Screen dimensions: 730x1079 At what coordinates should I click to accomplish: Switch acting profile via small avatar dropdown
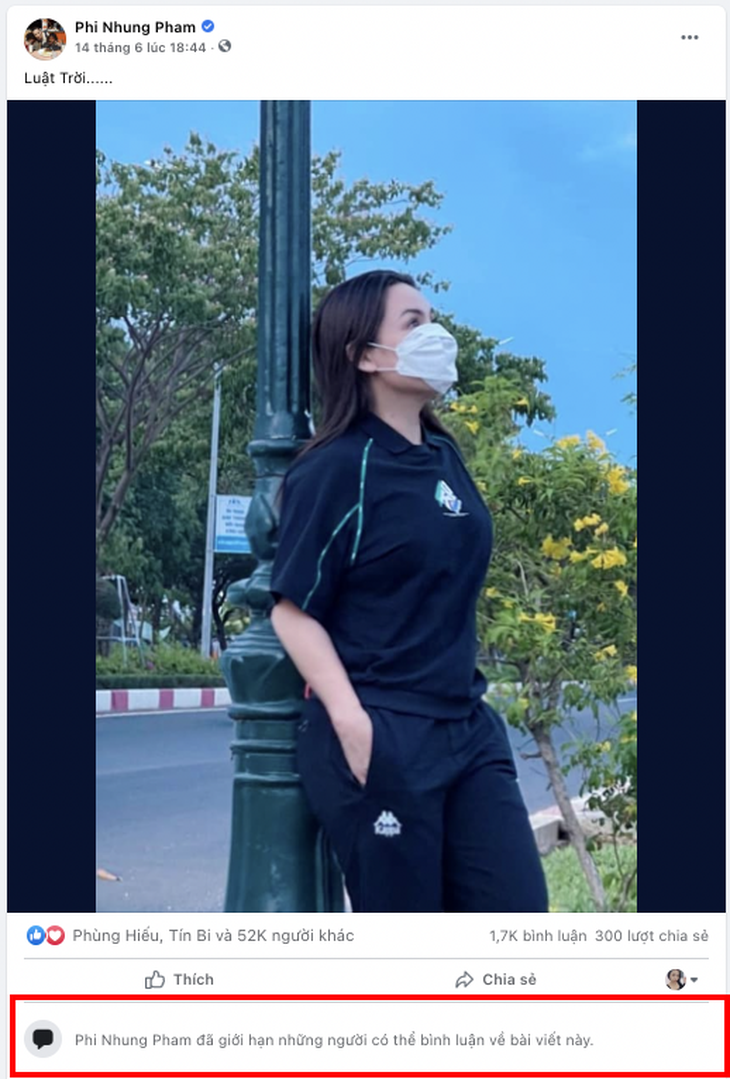pos(682,980)
